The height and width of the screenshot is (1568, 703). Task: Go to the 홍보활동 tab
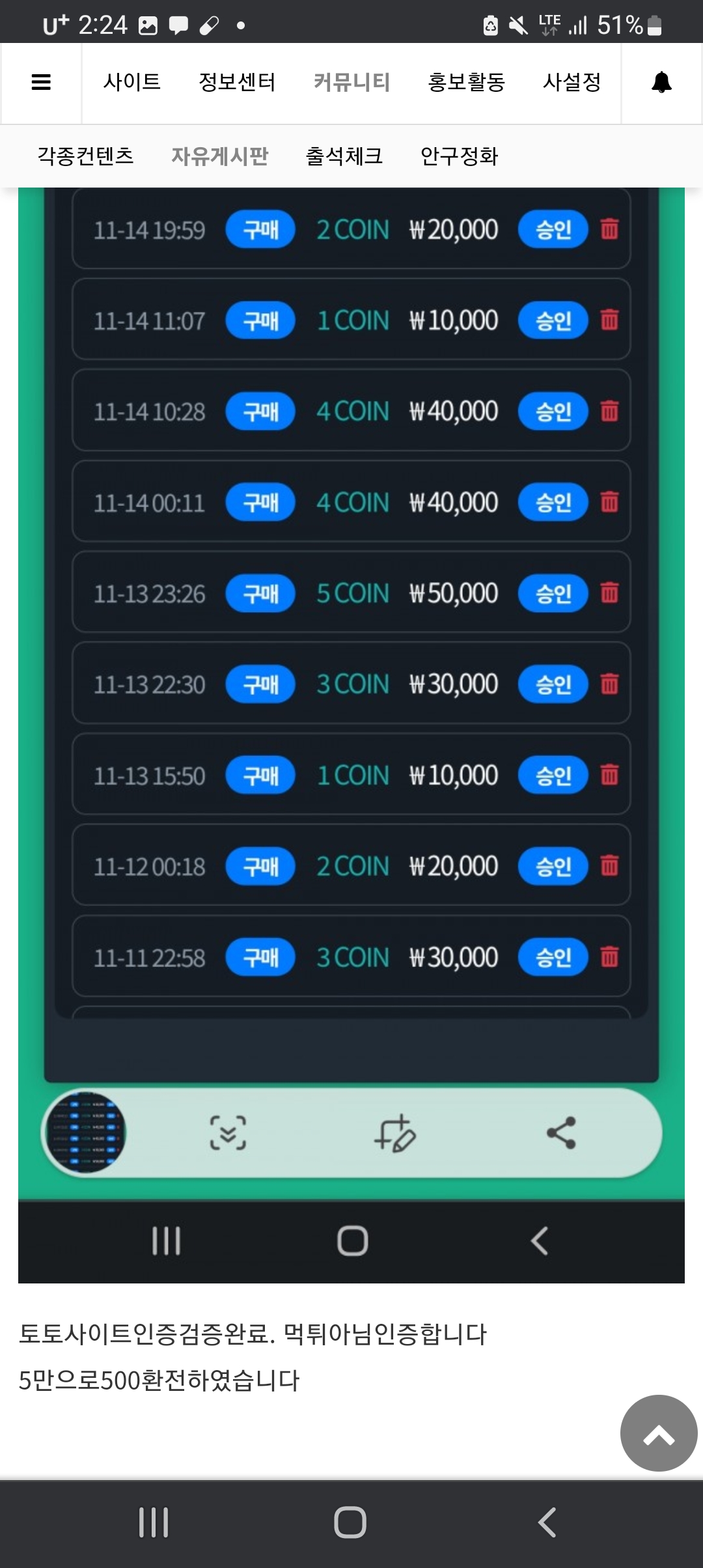pyautogui.click(x=466, y=82)
